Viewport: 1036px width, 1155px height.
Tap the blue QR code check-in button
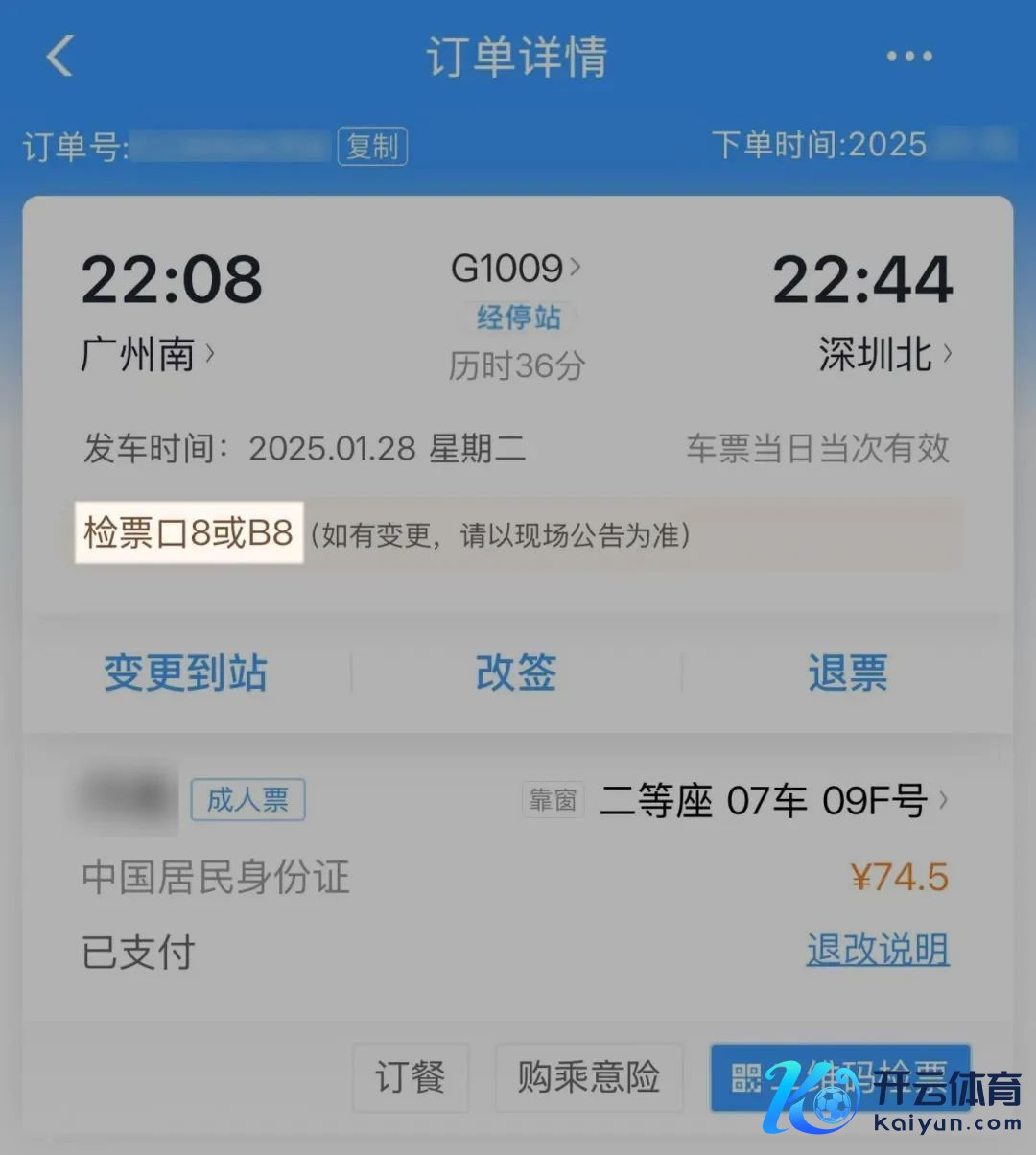coord(839,1076)
